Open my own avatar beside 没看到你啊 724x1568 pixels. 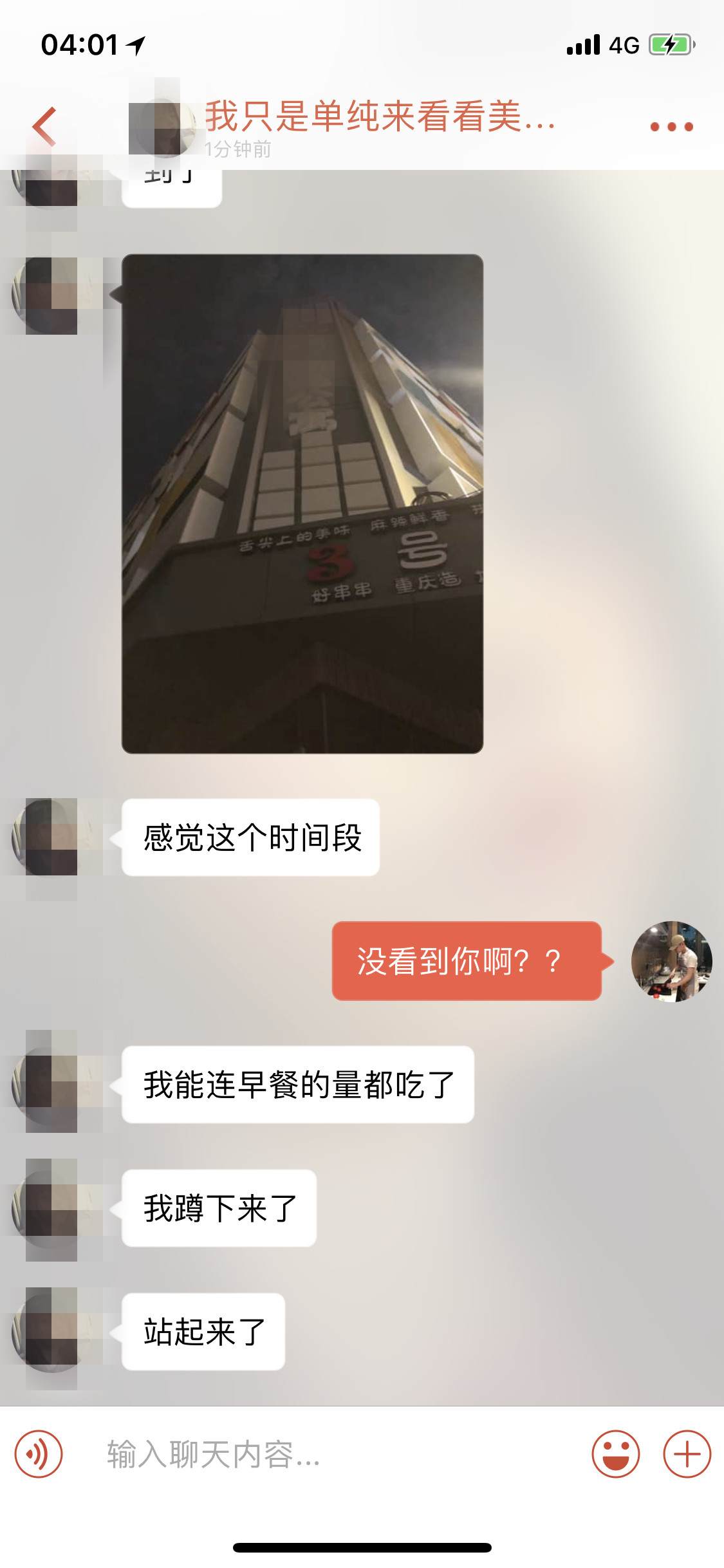click(671, 961)
